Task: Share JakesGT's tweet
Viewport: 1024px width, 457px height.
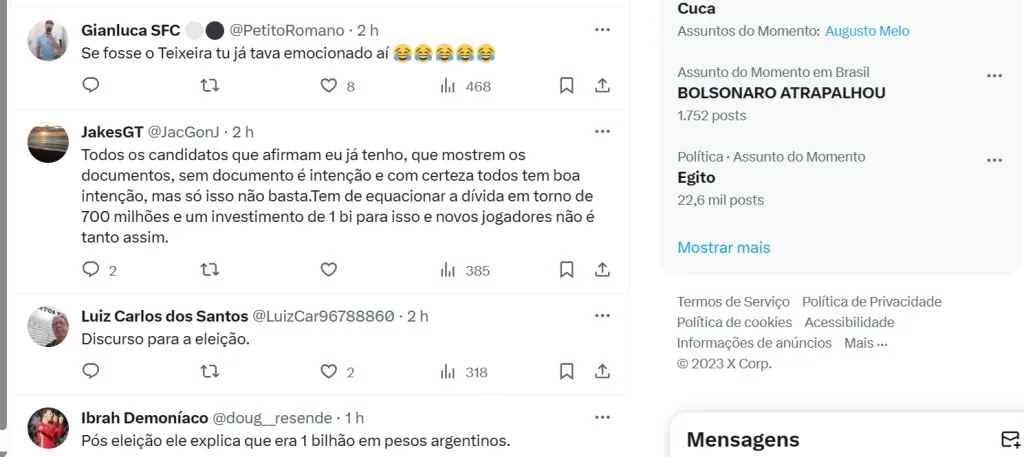Action: [602, 270]
